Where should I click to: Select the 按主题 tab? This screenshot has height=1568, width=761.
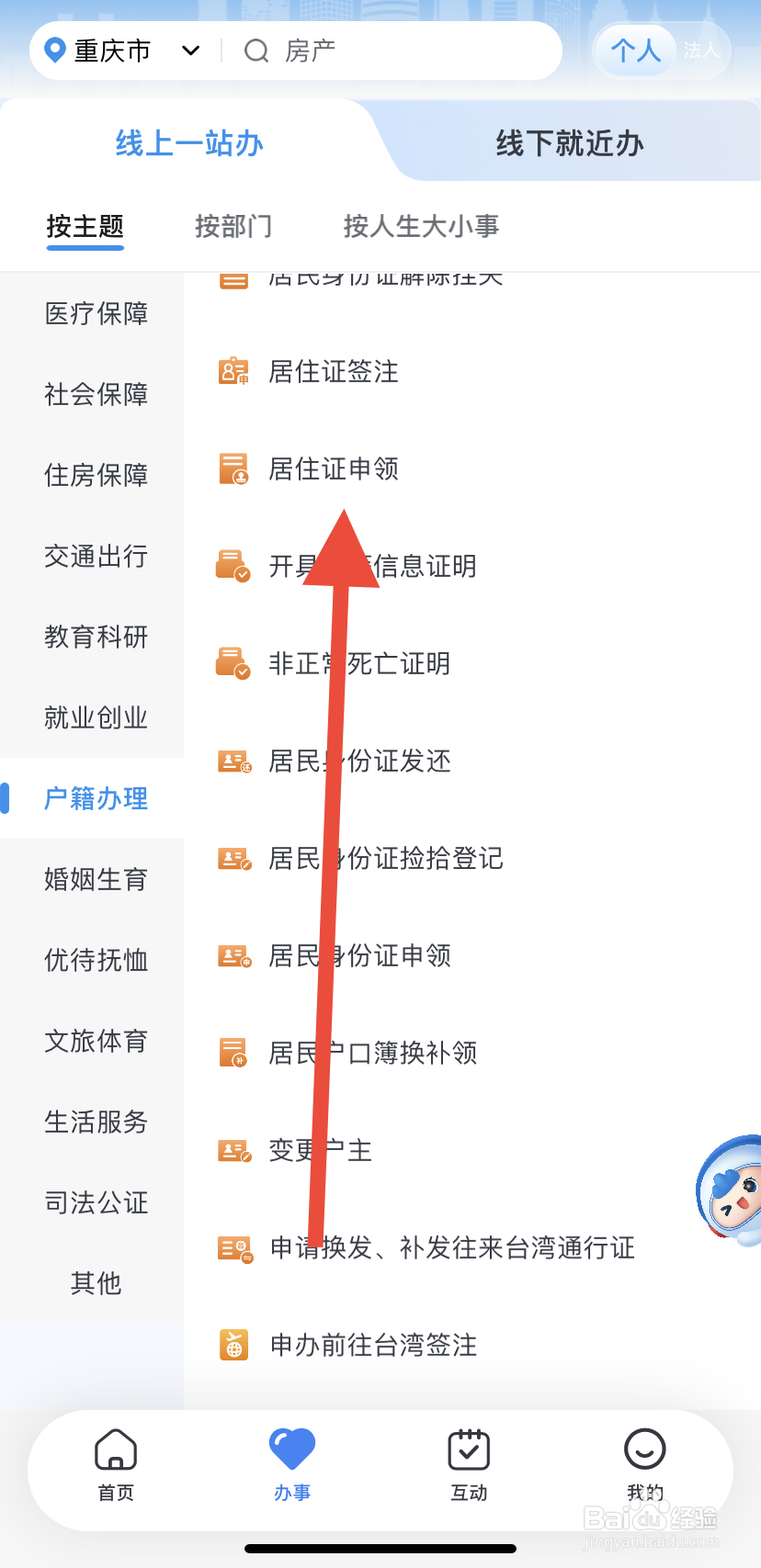point(85,226)
